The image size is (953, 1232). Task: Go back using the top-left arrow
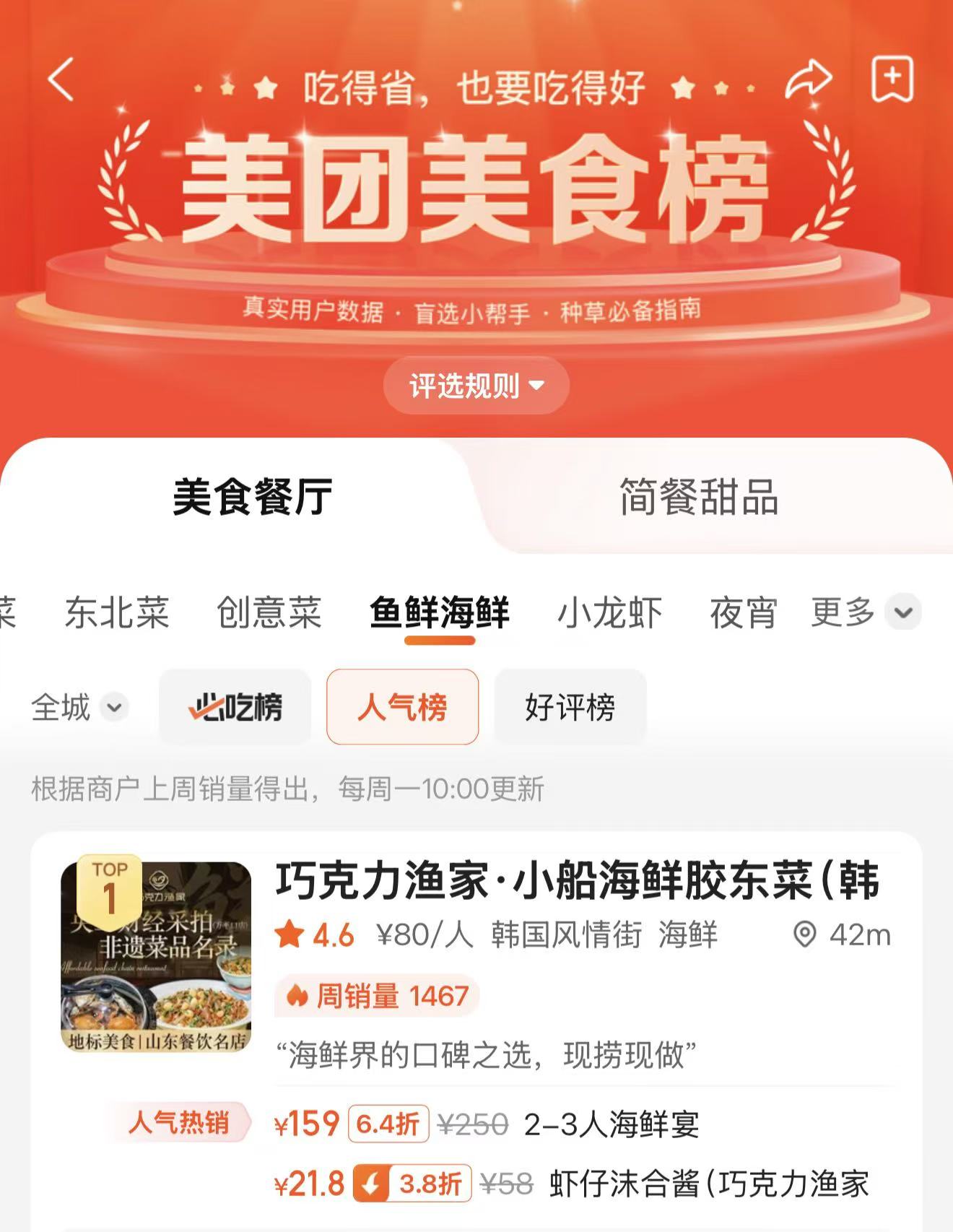61,79
